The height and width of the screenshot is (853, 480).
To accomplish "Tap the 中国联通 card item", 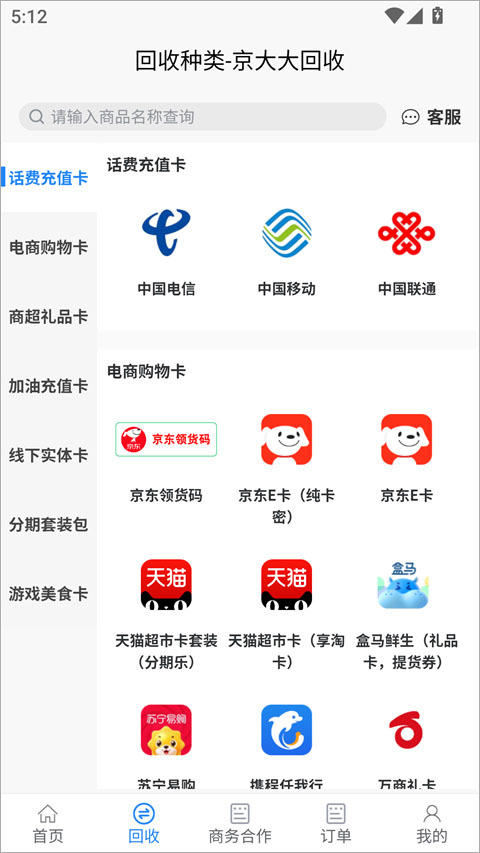I will [x=407, y=251].
